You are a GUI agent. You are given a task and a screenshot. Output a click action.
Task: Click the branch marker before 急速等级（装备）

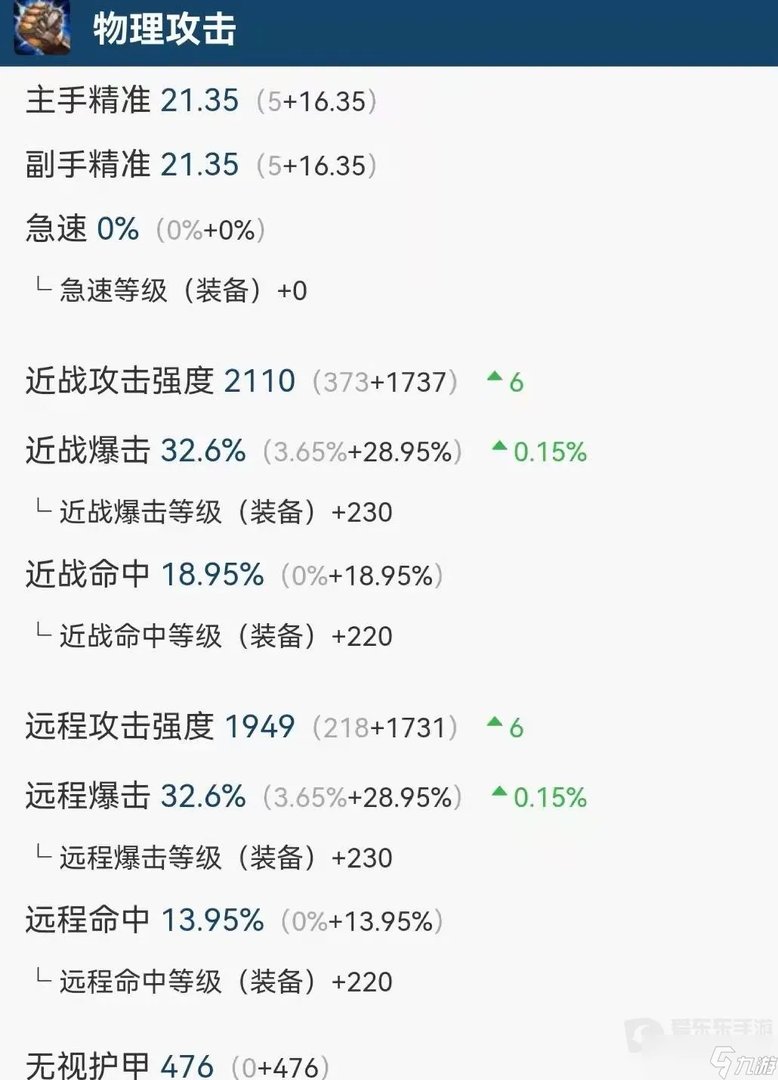click(x=40, y=290)
